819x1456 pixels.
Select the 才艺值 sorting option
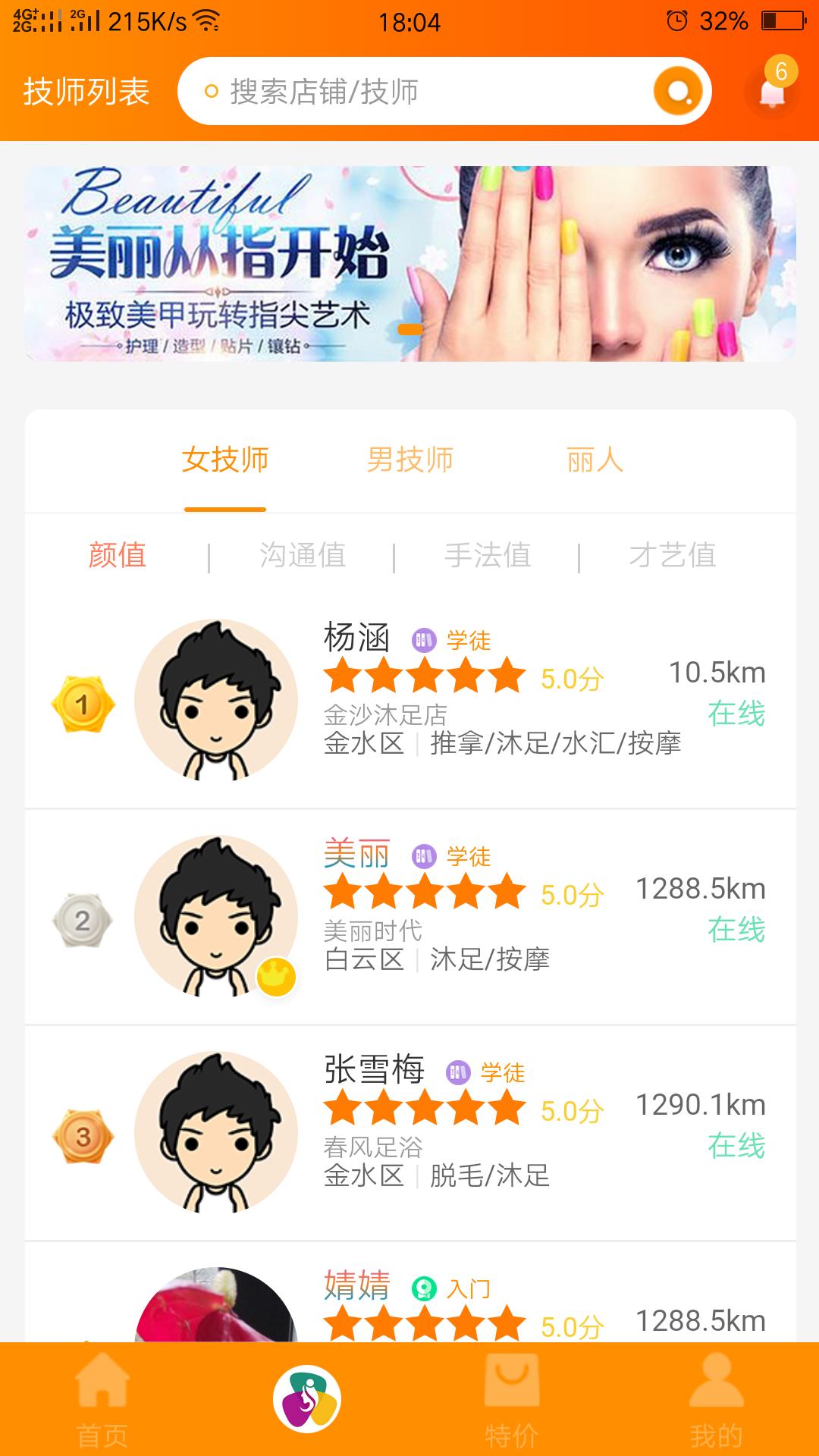(x=673, y=556)
